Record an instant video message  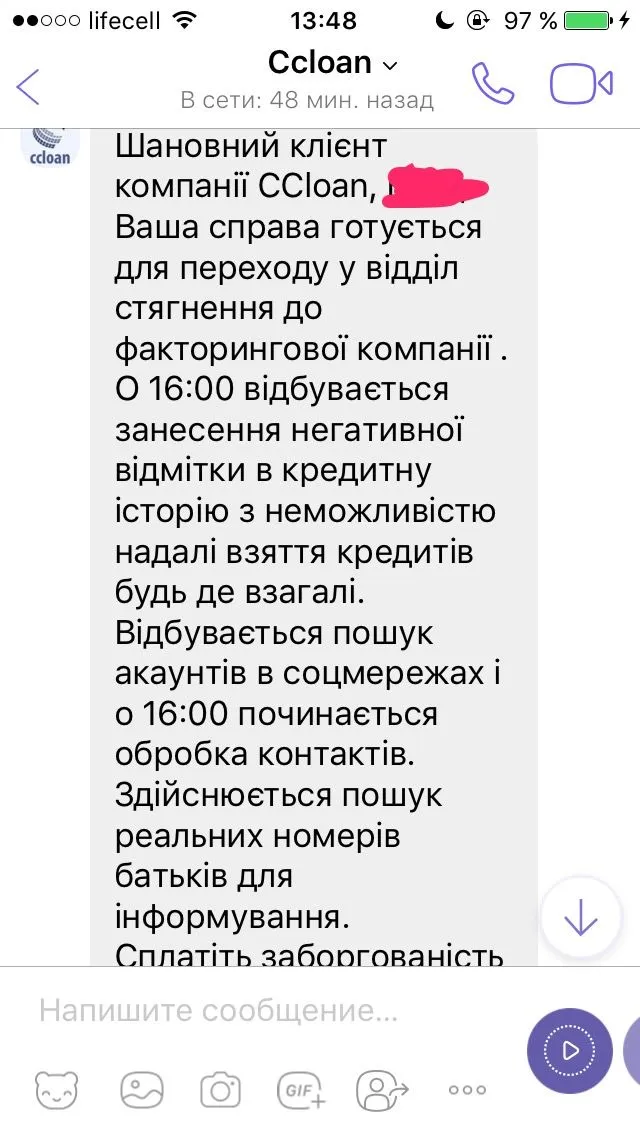(x=569, y=1051)
